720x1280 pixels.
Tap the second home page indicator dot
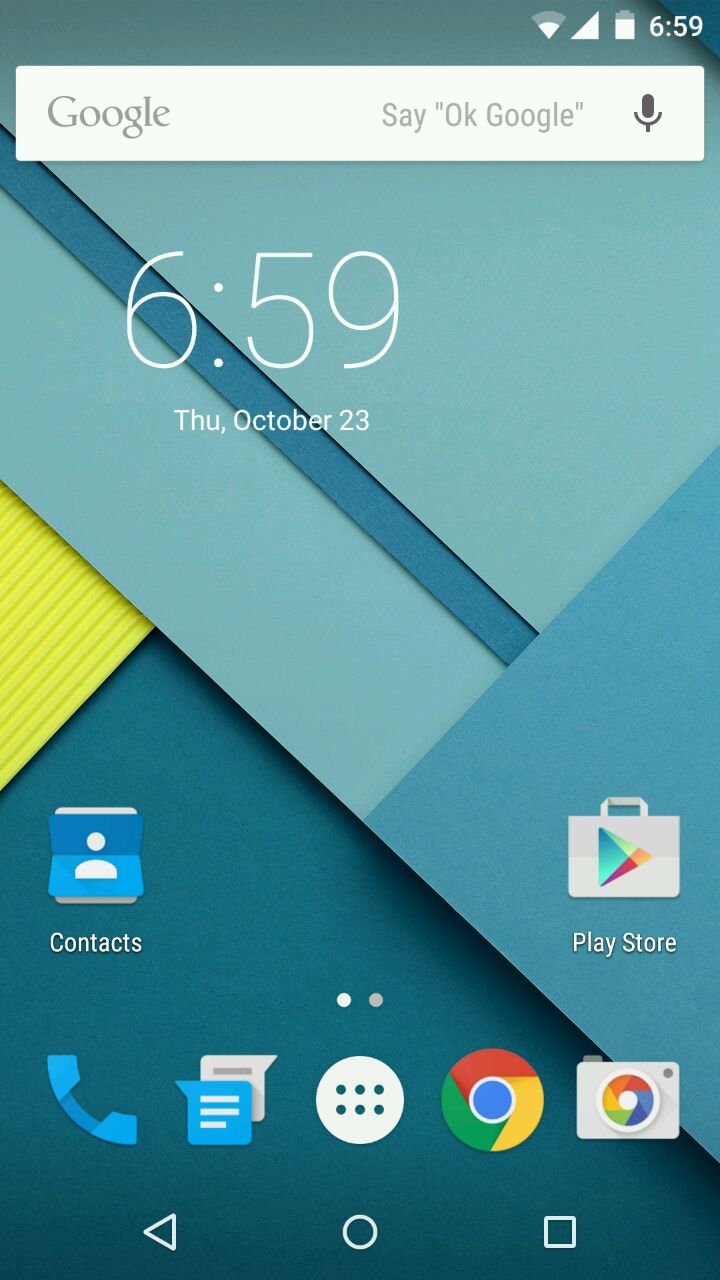click(376, 1000)
